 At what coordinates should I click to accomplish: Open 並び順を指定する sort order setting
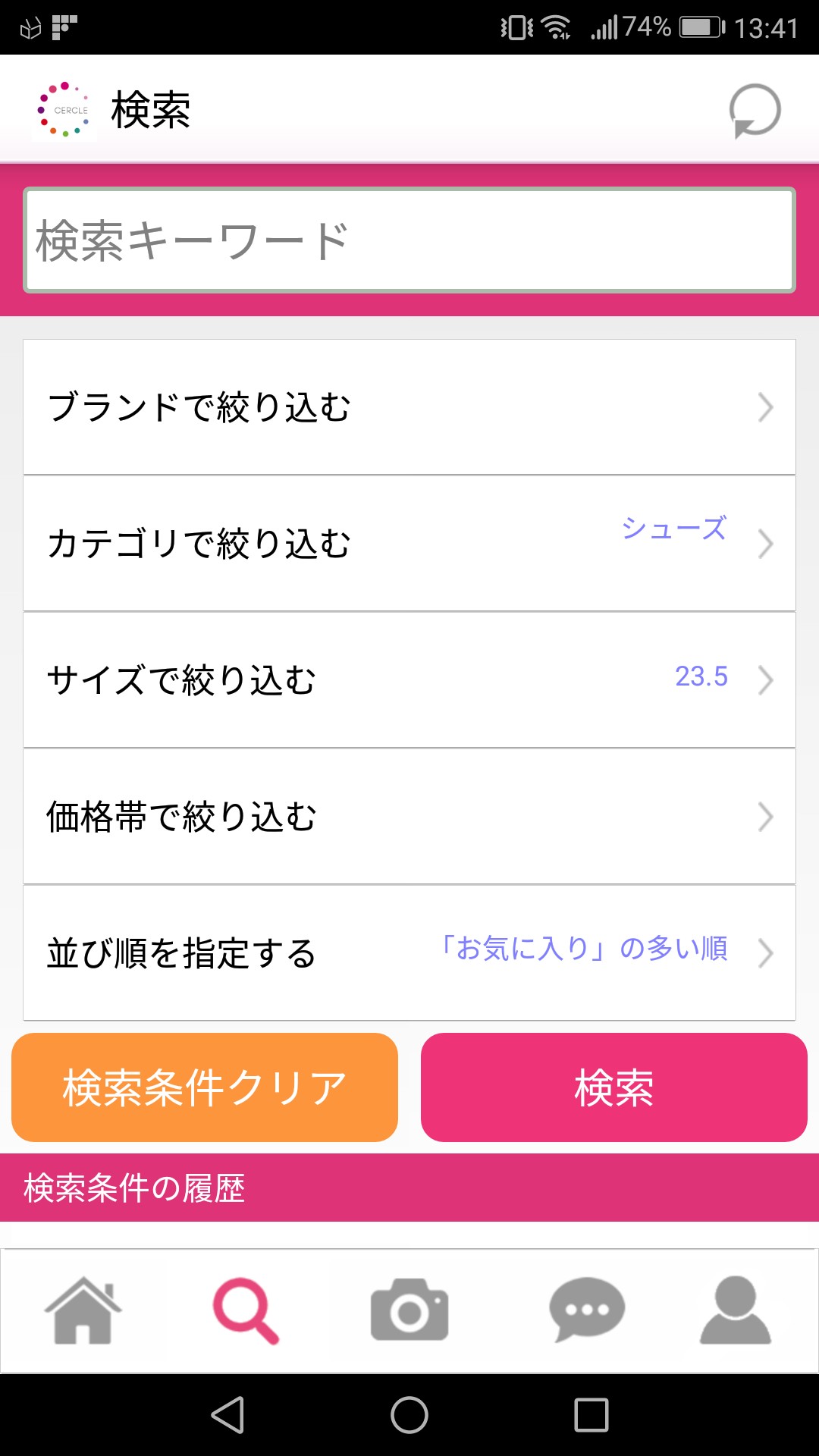click(x=409, y=953)
